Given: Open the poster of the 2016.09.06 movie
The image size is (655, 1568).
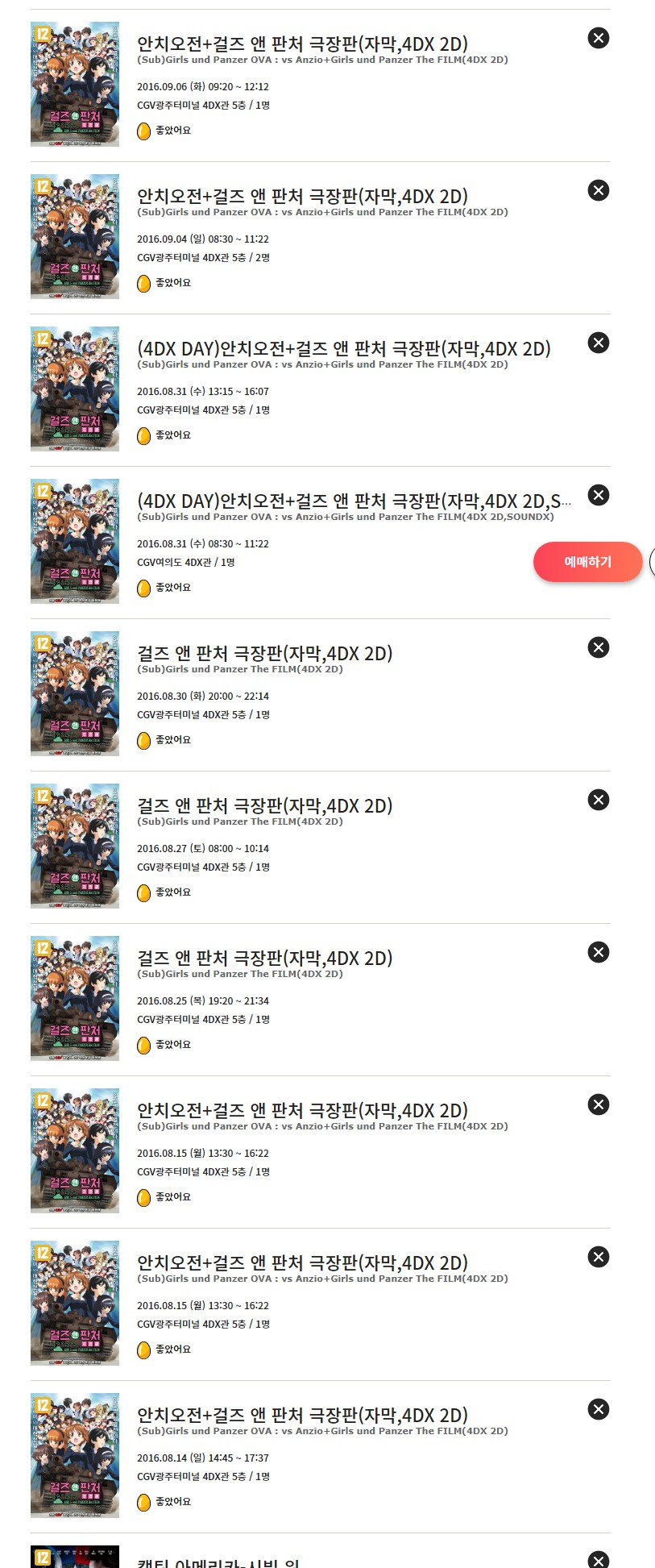Looking at the screenshot, I should pos(75,84).
